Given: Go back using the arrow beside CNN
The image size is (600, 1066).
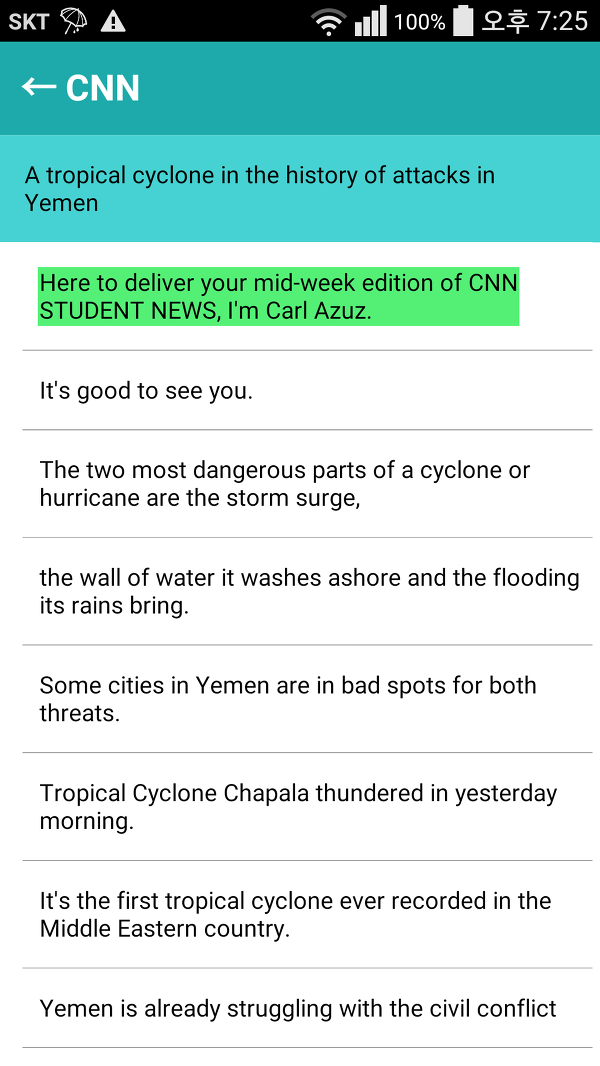Looking at the screenshot, I should pyautogui.click(x=39, y=87).
